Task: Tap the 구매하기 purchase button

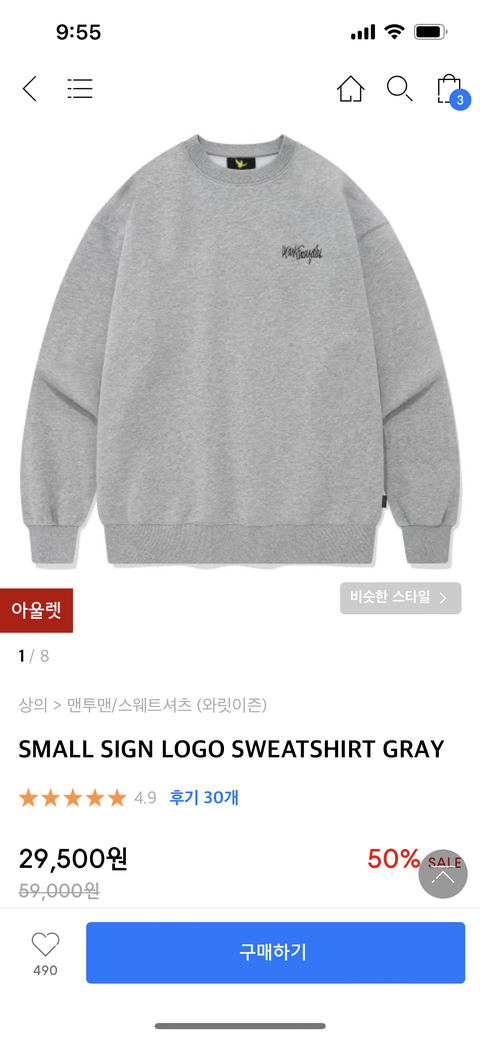Action: [275, 952]
